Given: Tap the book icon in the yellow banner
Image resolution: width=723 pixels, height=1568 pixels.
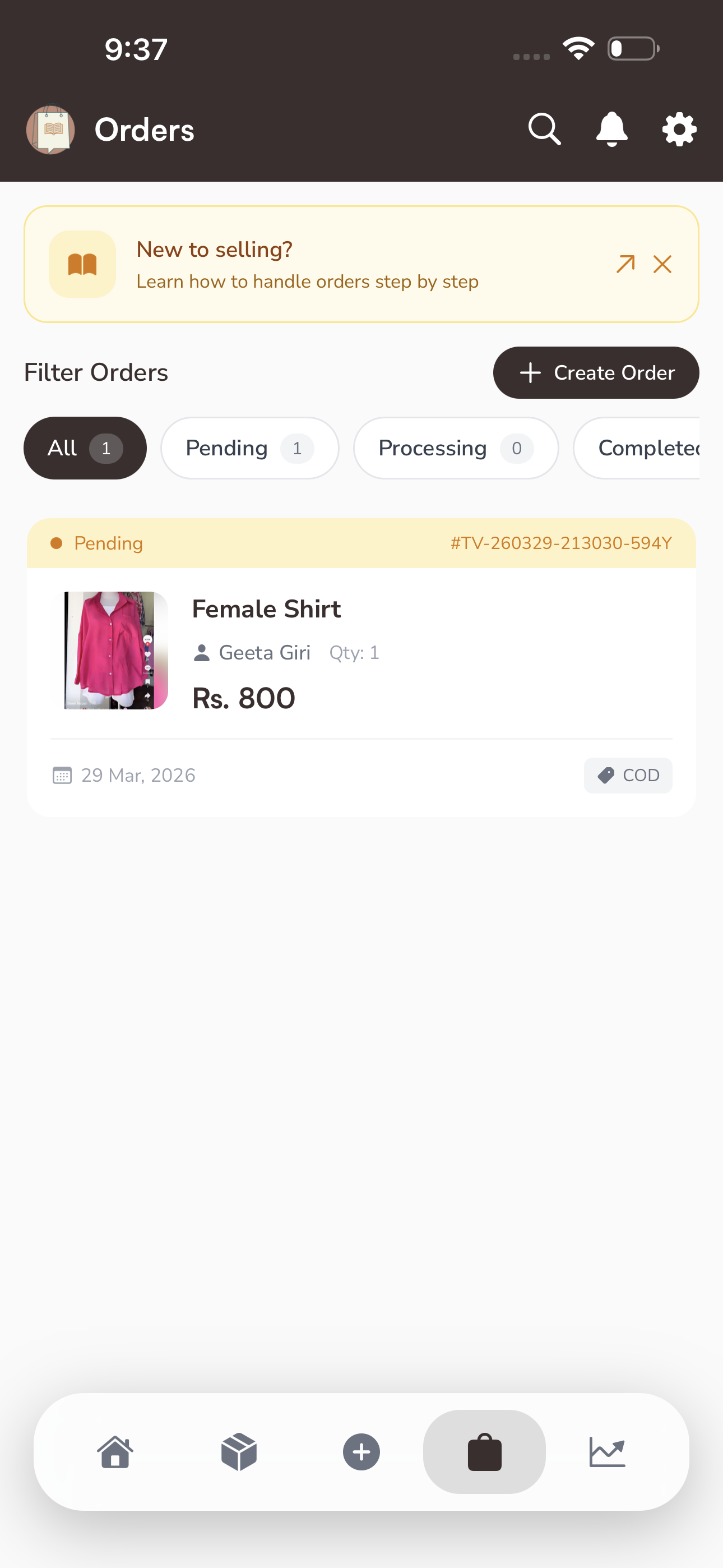Looking at the screenshot, I should pos(82,264).
